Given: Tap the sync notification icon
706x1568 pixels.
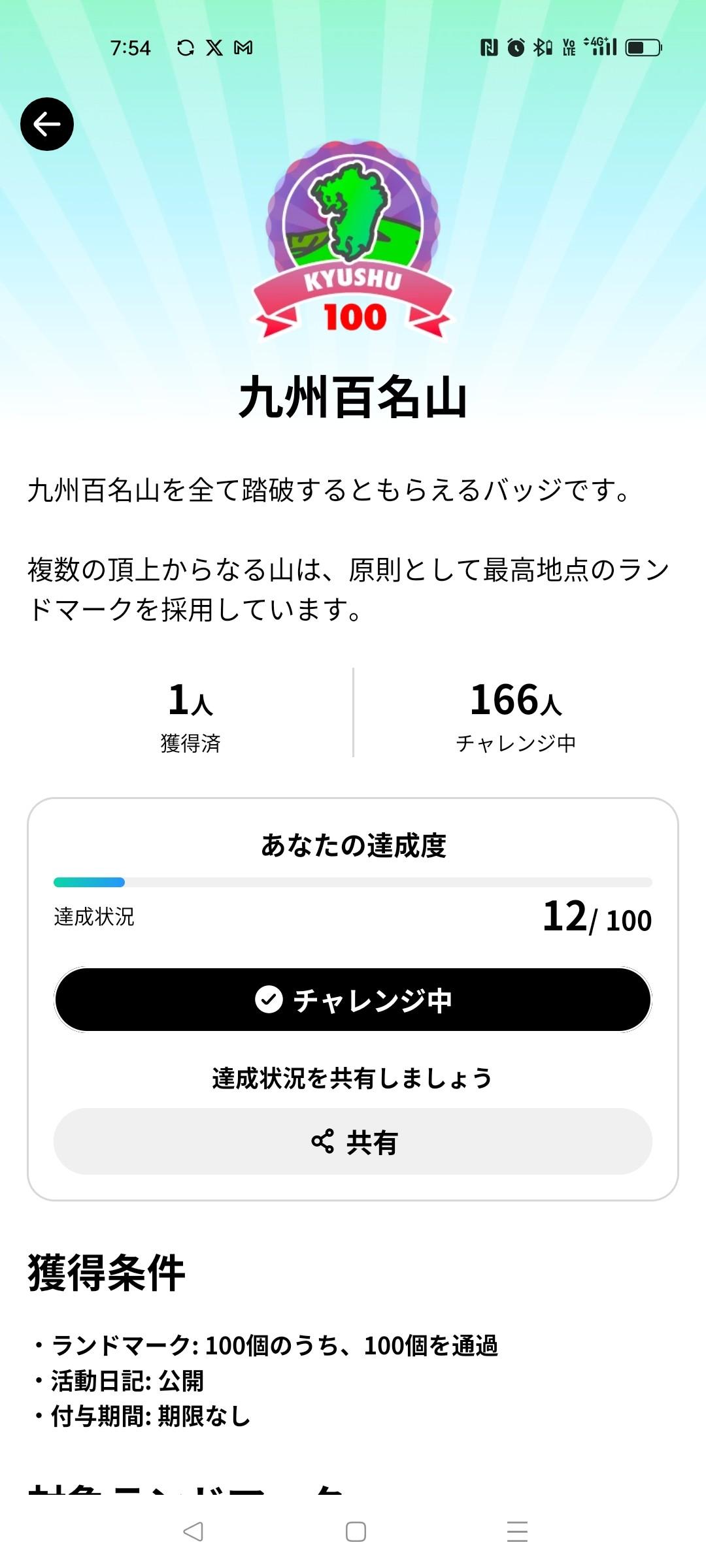Looking at the screenshot, I should [185, 48].
